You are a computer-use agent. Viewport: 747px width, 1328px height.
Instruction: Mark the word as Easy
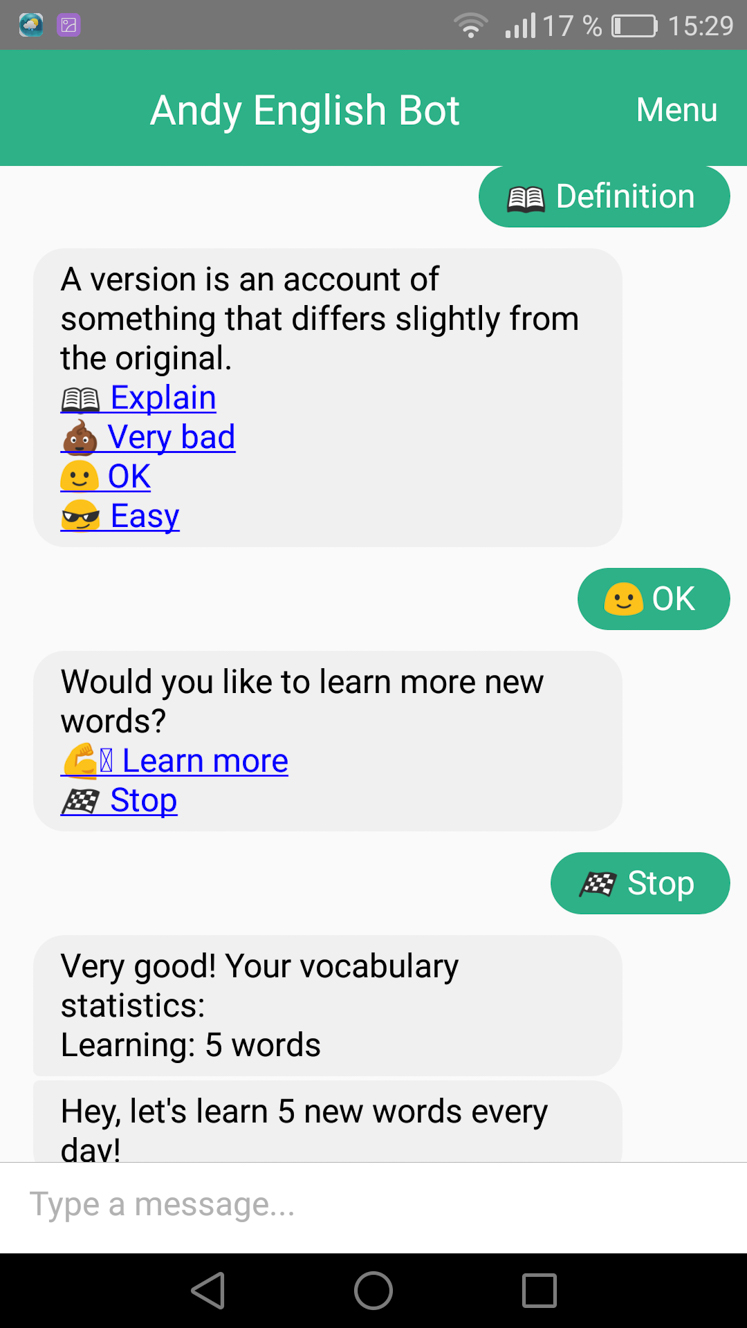point(120,516)
